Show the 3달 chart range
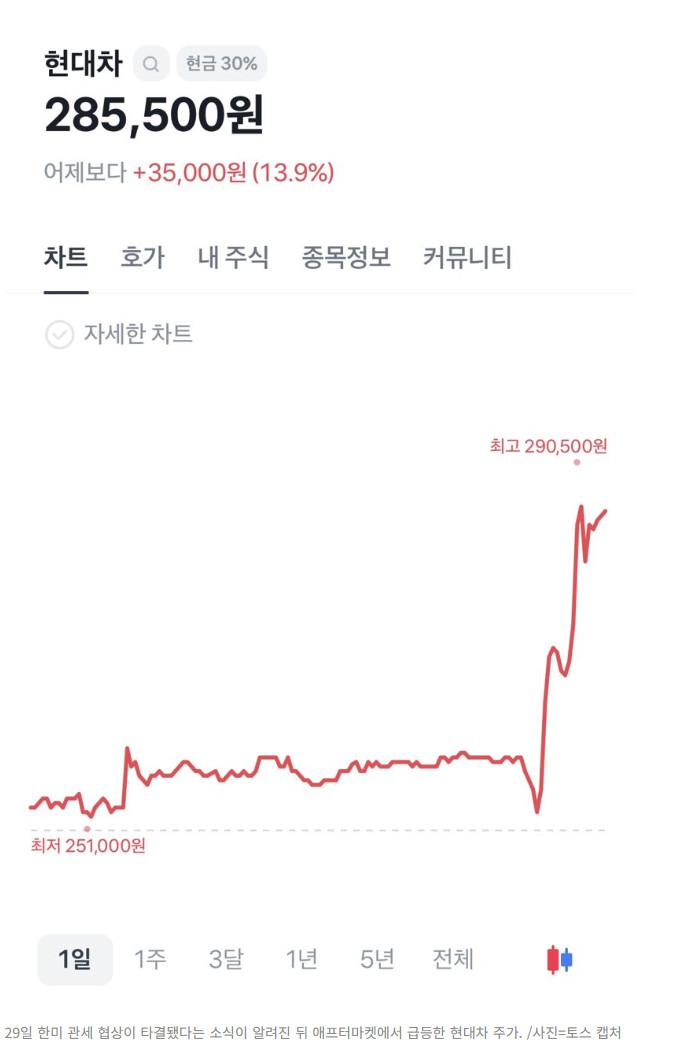 225,960
